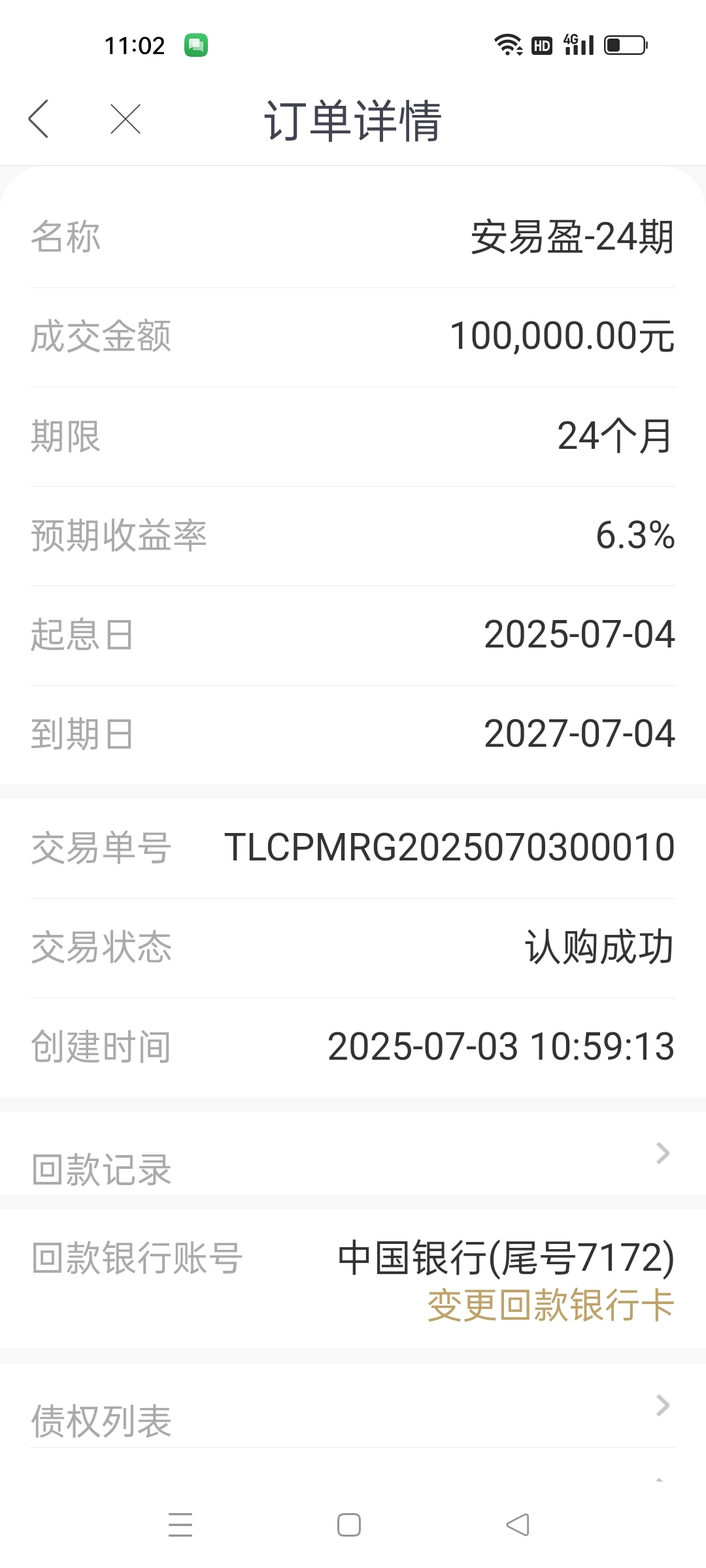The image size is (706, 1568).
Task: Open the 债权列表 row
Action: [353, 1405]
